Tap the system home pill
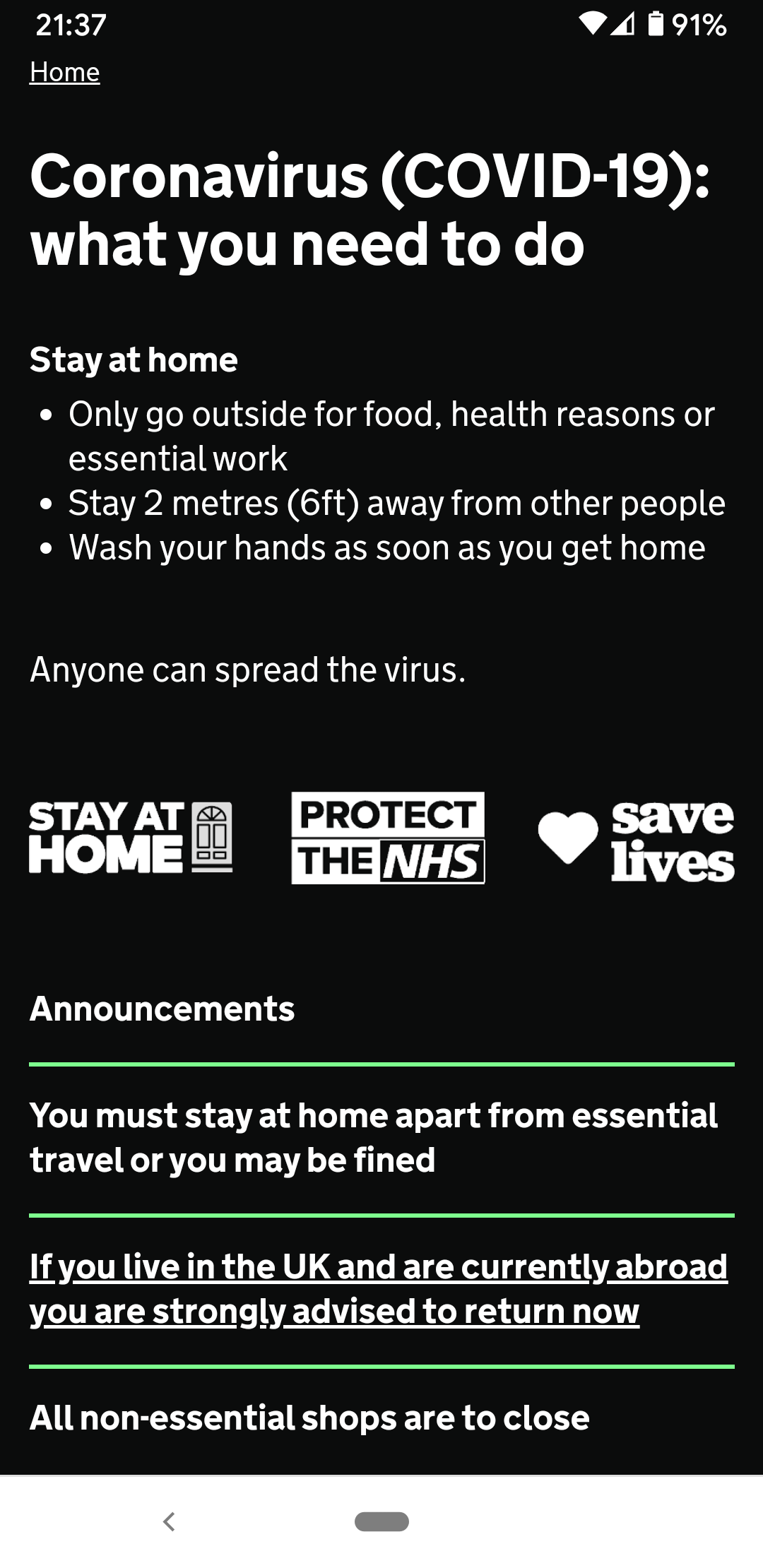Screen dimensions: 763x1568 [381, 1521]
